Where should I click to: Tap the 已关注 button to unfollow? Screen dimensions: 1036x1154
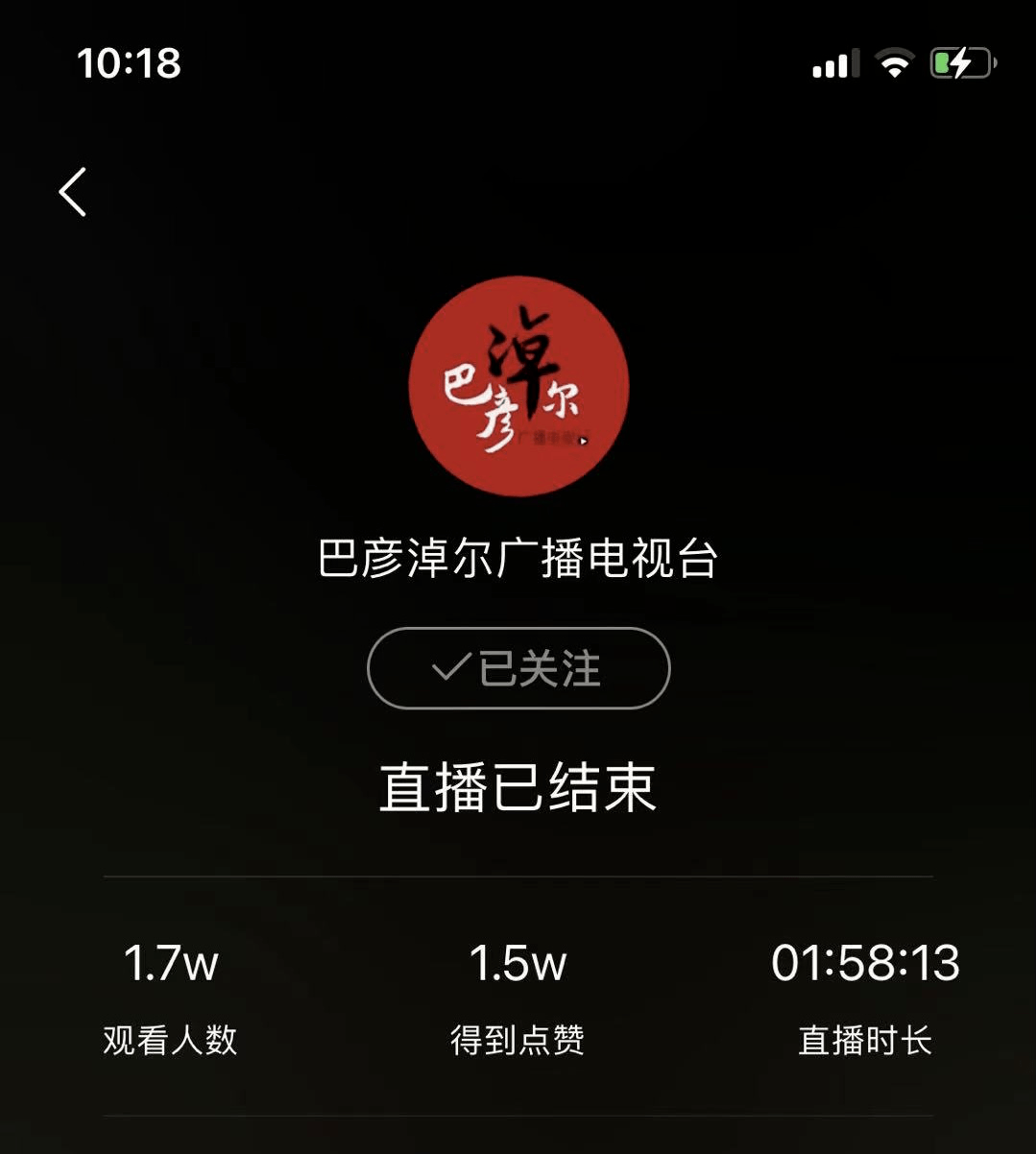pyautogui.click(x=518, y=668)
